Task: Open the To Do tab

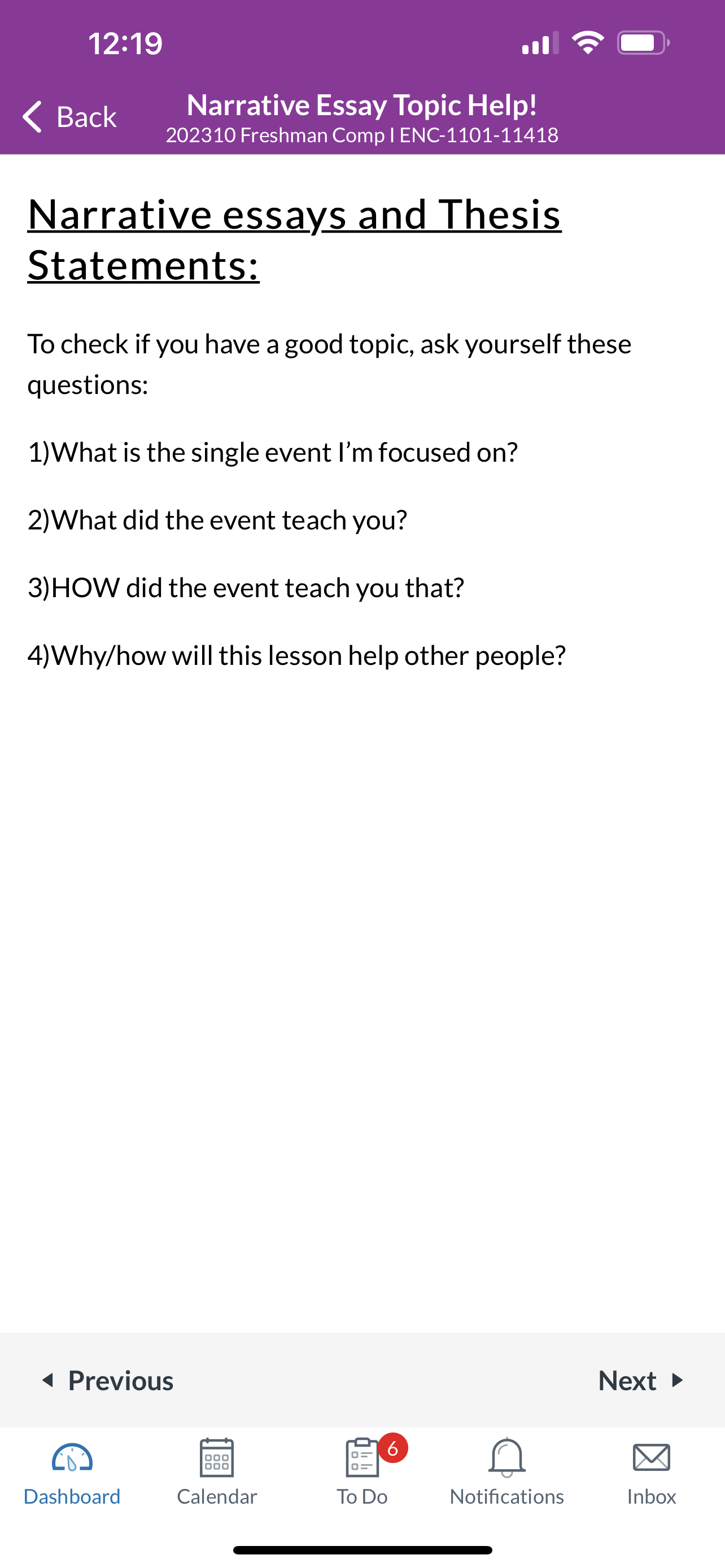Action: click(362, 1471)
